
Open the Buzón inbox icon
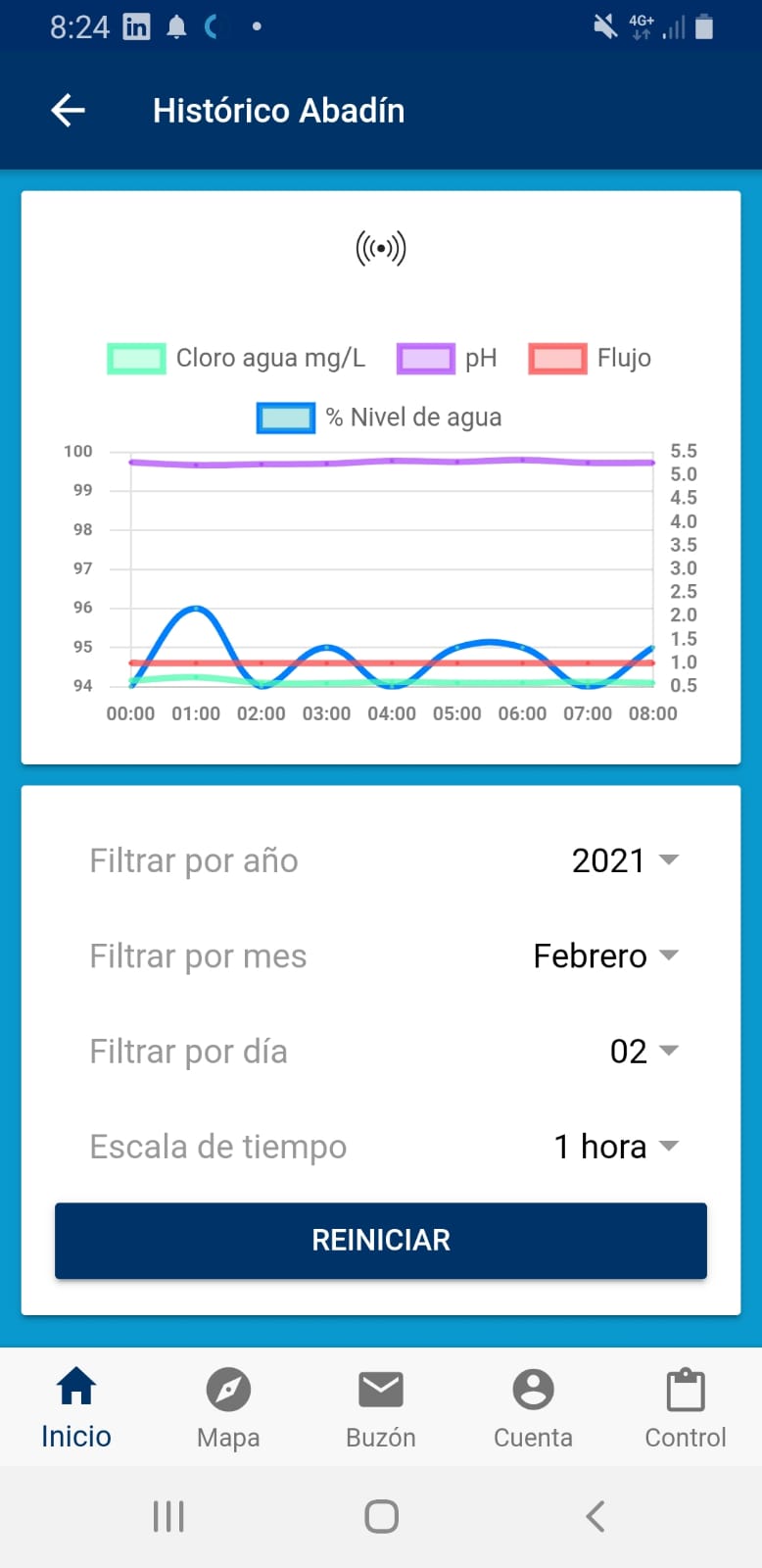(380, 1387)
